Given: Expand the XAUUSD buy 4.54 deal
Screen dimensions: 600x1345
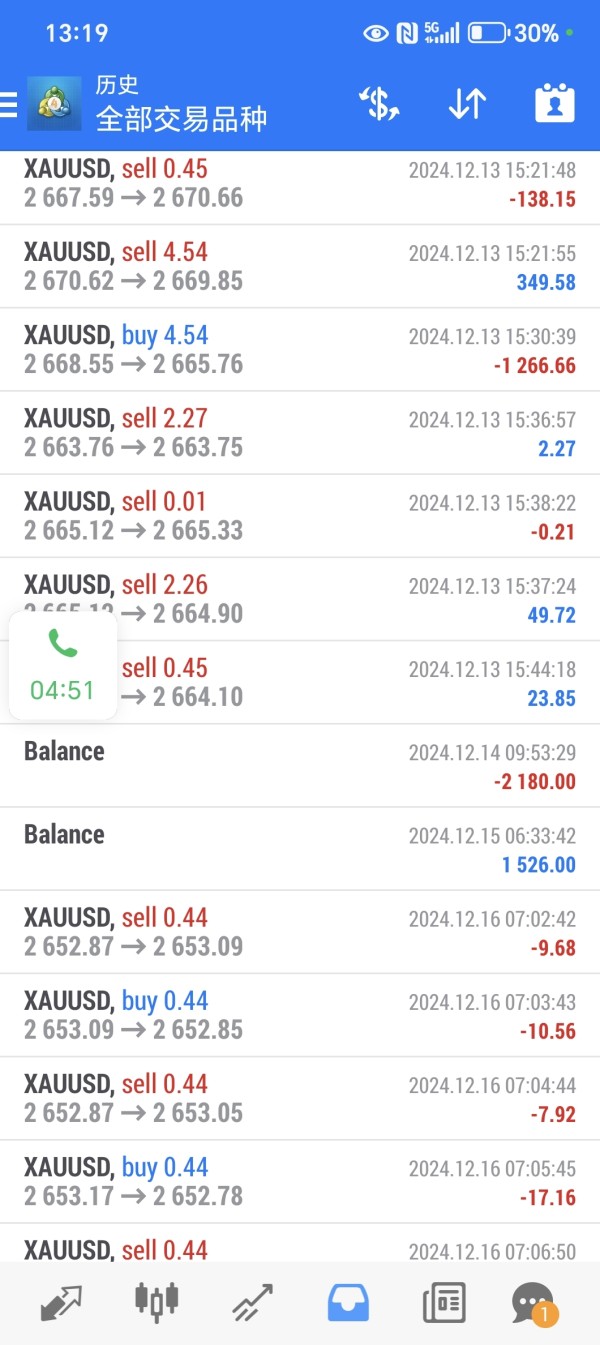Looking at the screenshot, I should click(x=300, y=349).
